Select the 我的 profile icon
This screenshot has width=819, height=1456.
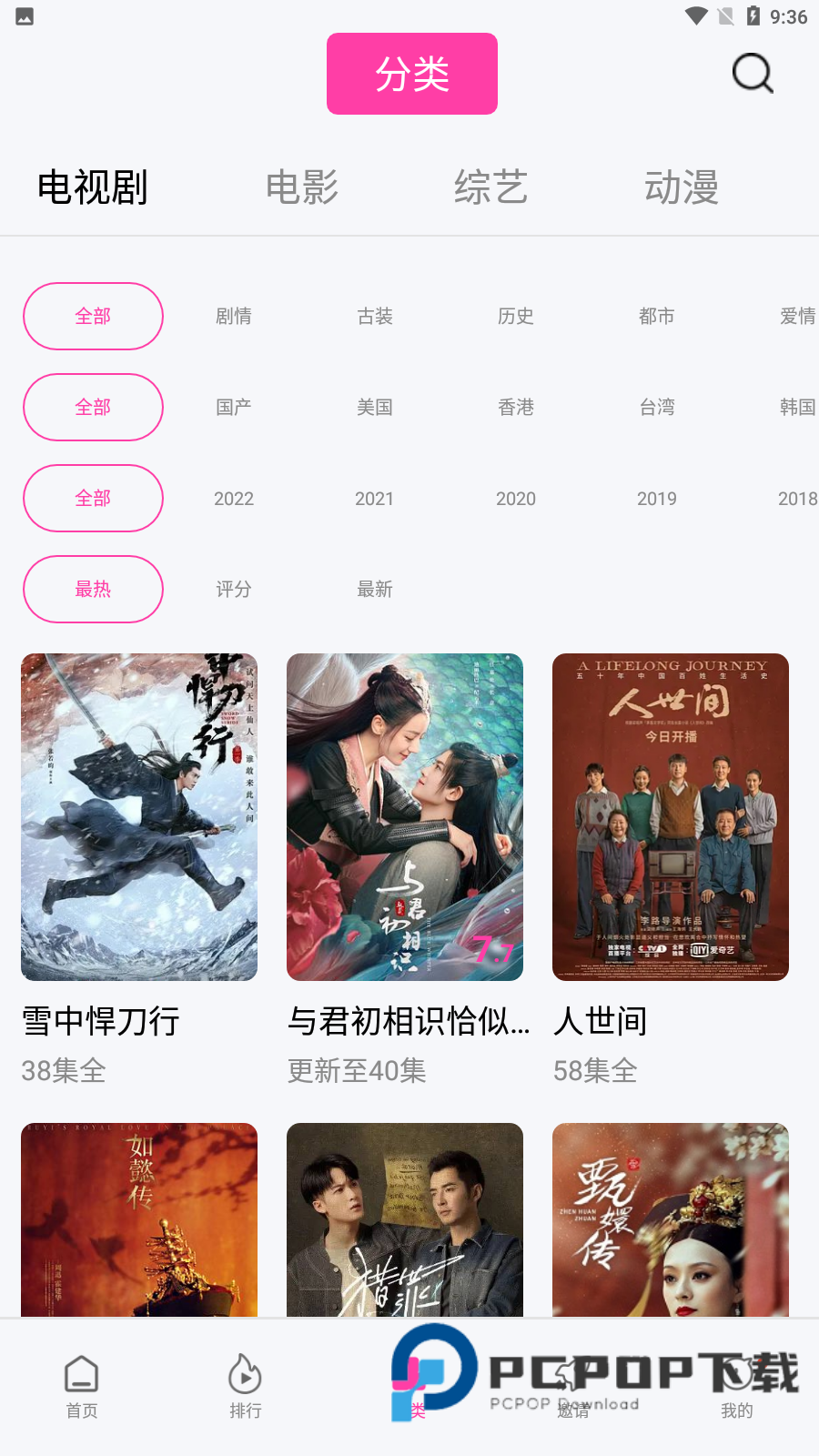click(736, 1371)
